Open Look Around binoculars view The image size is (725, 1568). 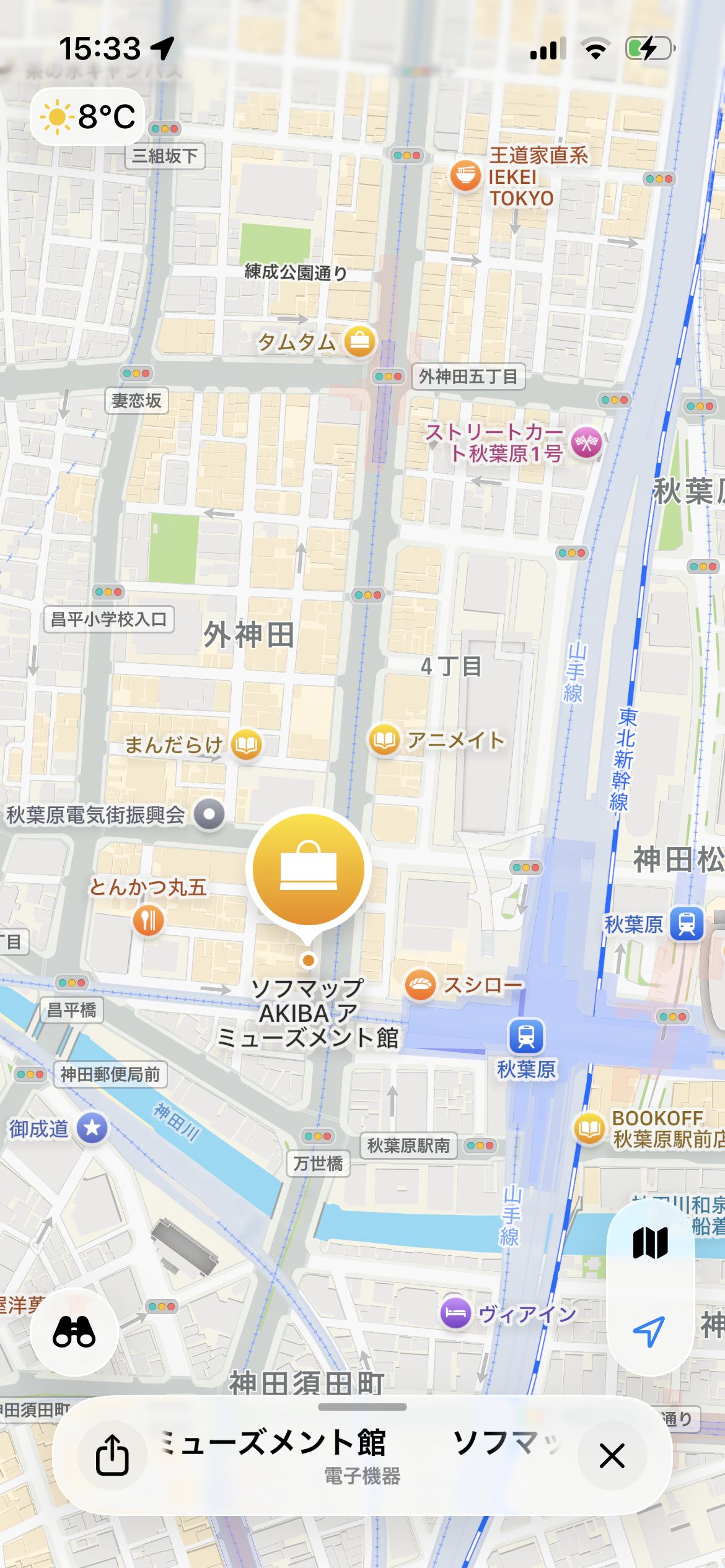click(x=74, y=1331)
